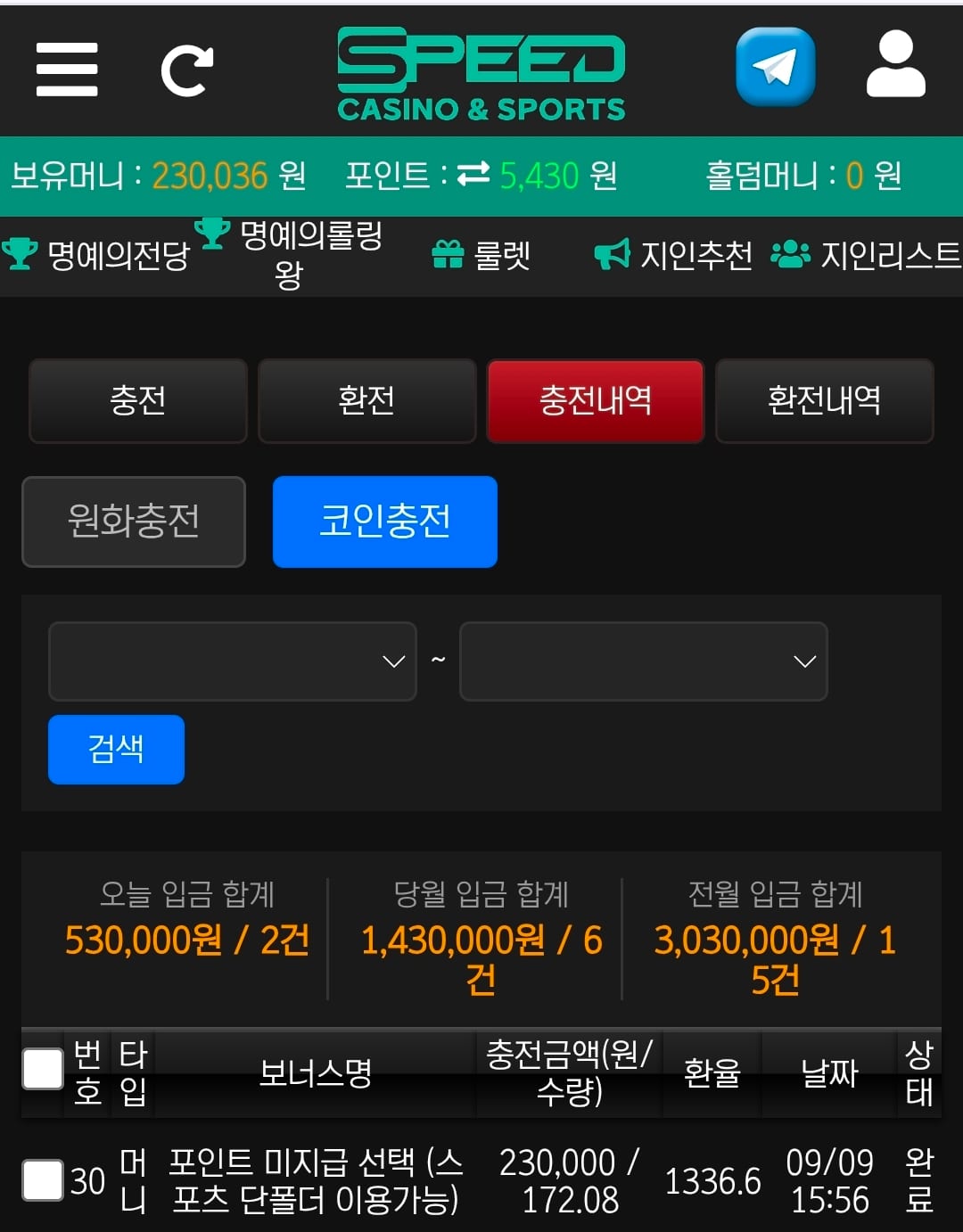Convert points using the swap icon
This screenshot has width=963, height=1232.
point(473,174)
